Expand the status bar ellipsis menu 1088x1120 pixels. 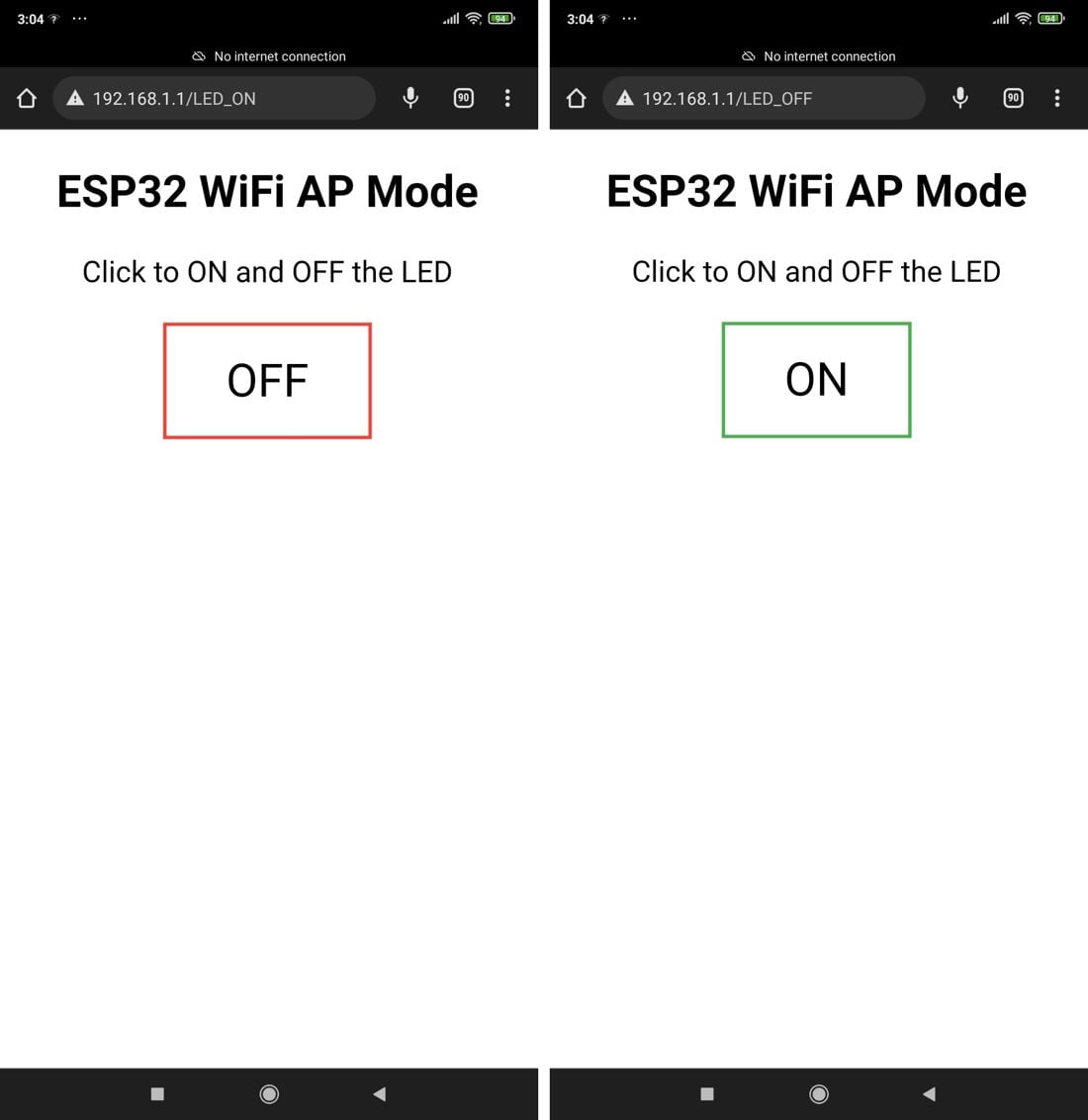tap(77, 18)
